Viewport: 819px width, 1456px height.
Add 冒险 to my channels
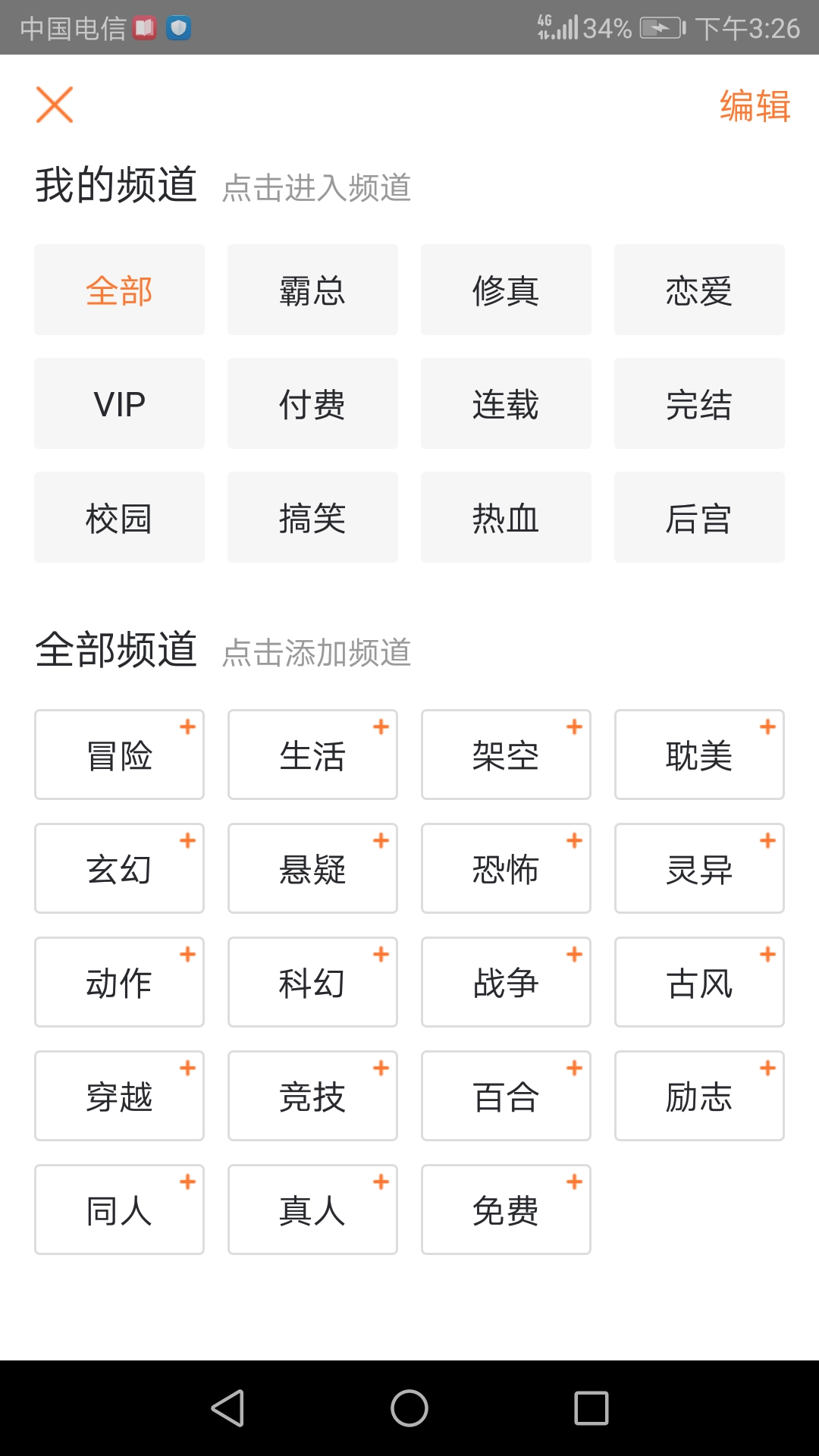(x=119, y=755)
